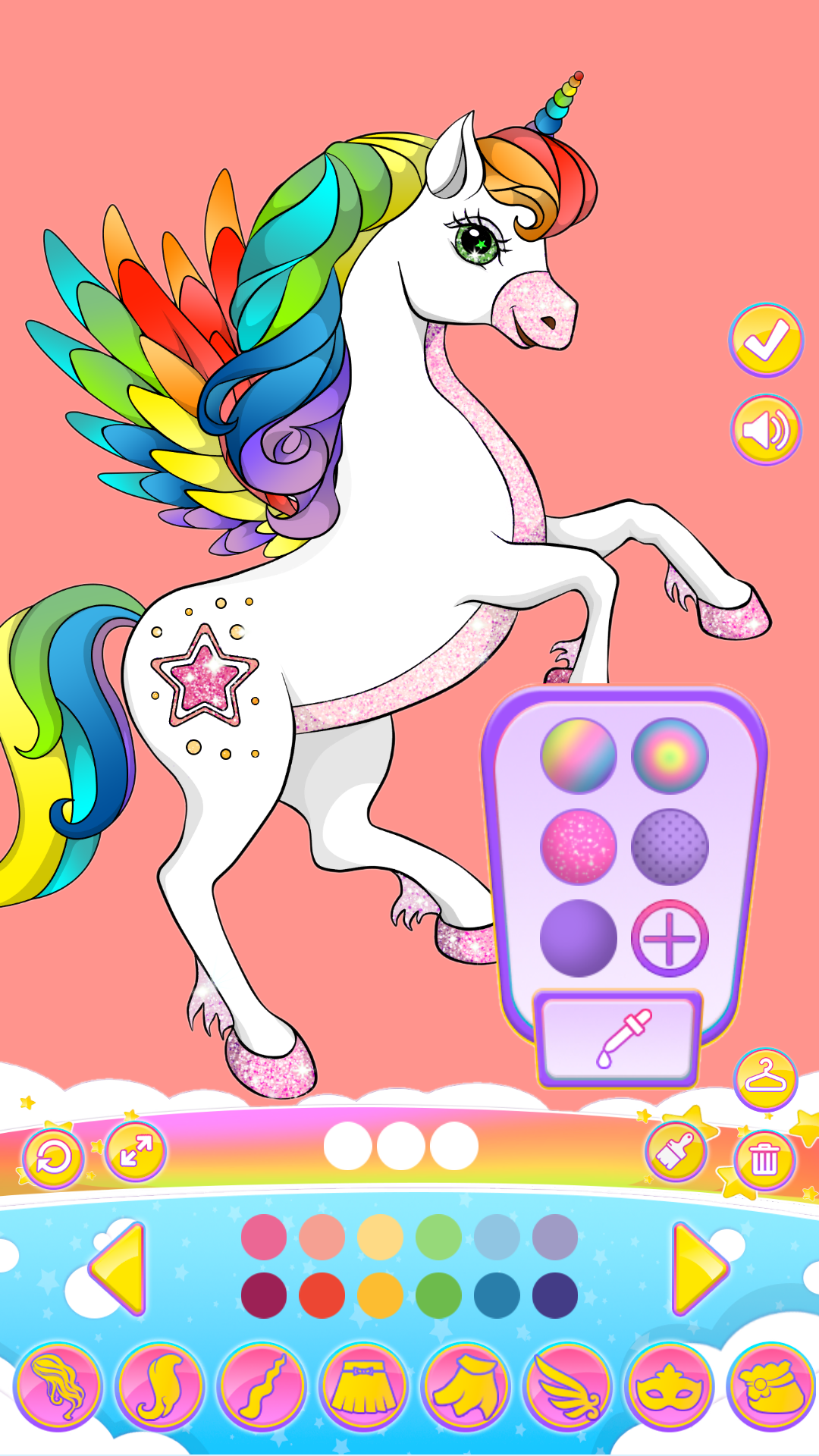
Task: Open the mask category
Action: tap(670, 1387)
